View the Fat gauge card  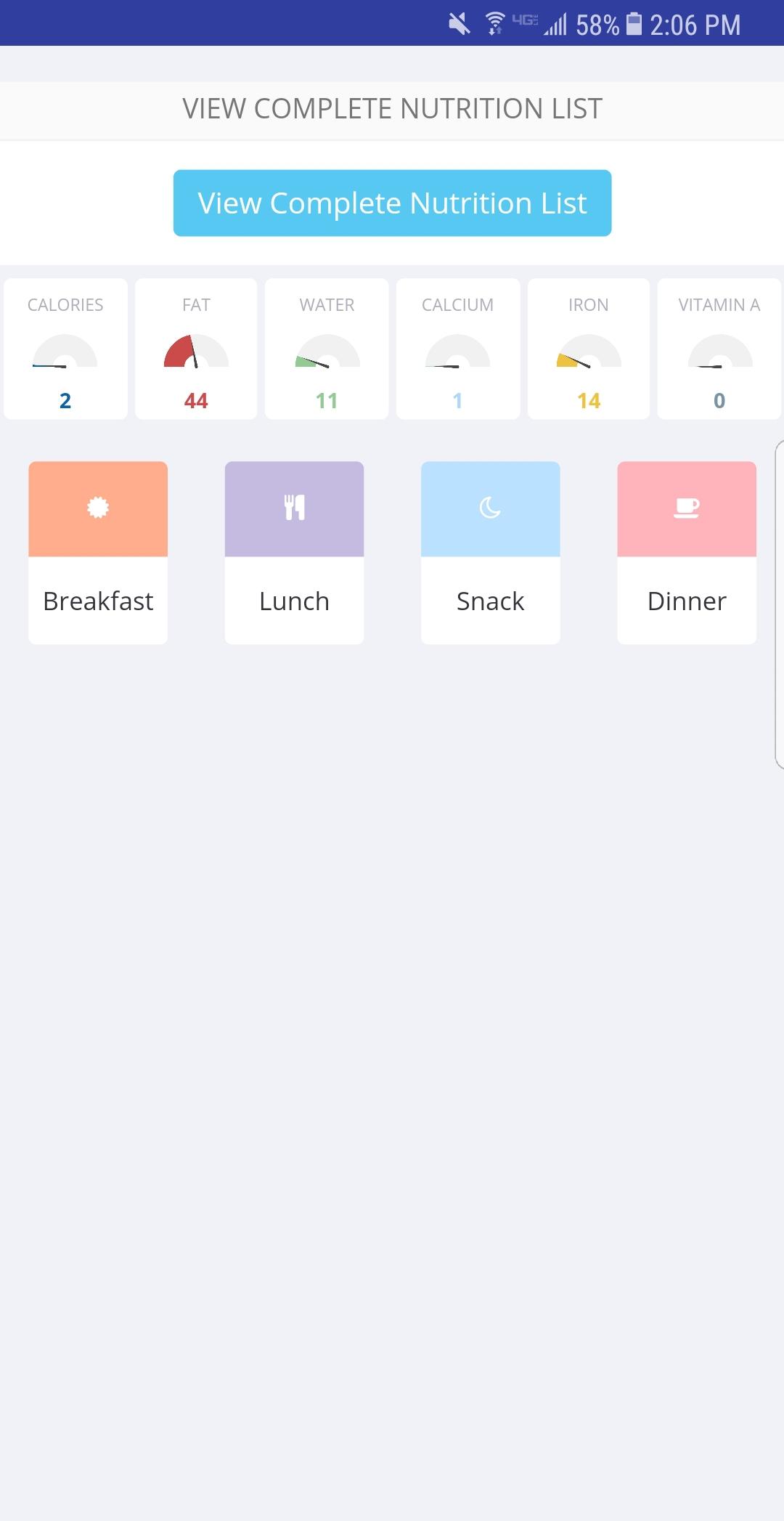pyautogui.click(x=196, y=349)
